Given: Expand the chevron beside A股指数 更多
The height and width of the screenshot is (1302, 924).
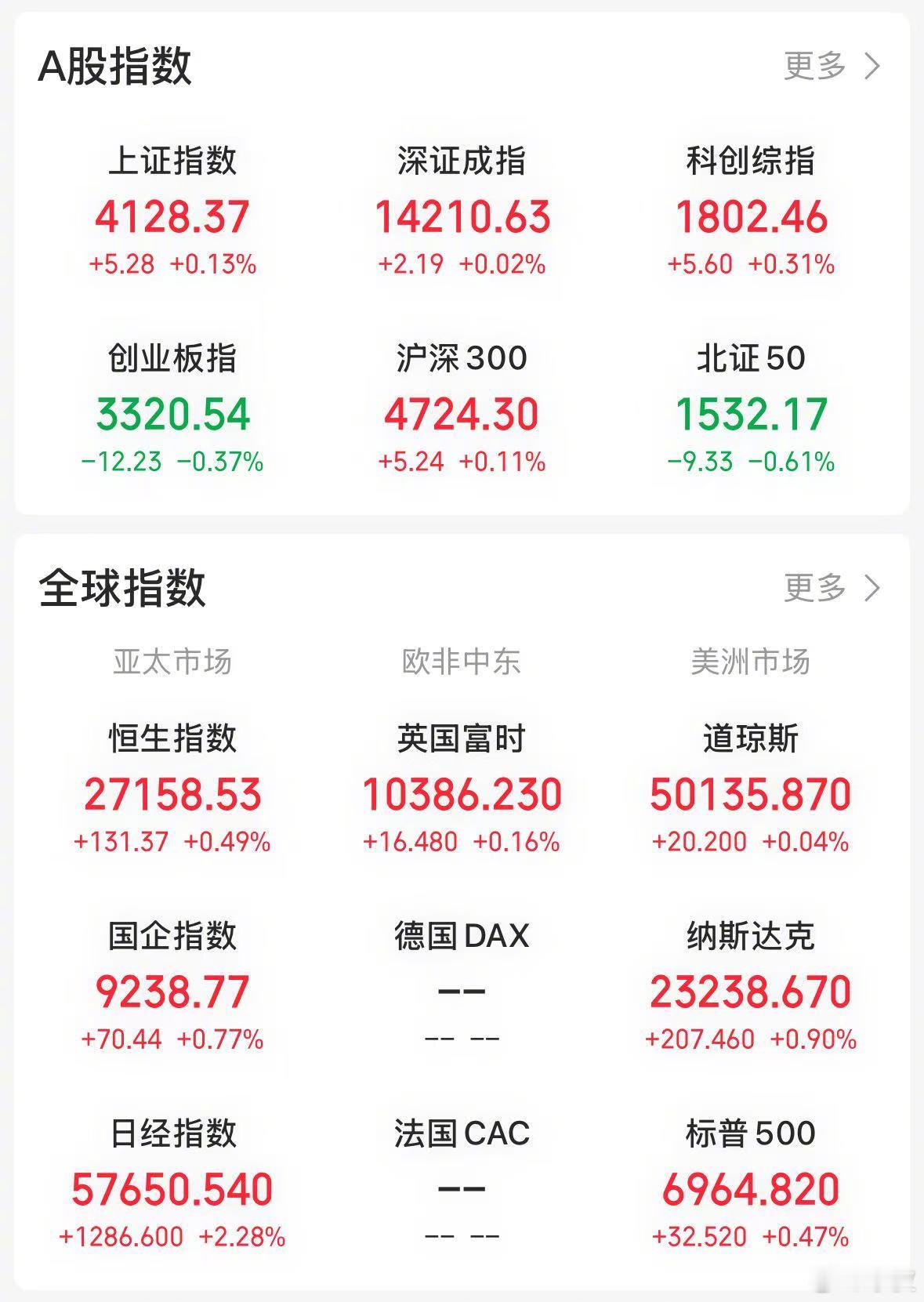Looking at the screenshot, I should pyautogui.click(x=872, y=67).
